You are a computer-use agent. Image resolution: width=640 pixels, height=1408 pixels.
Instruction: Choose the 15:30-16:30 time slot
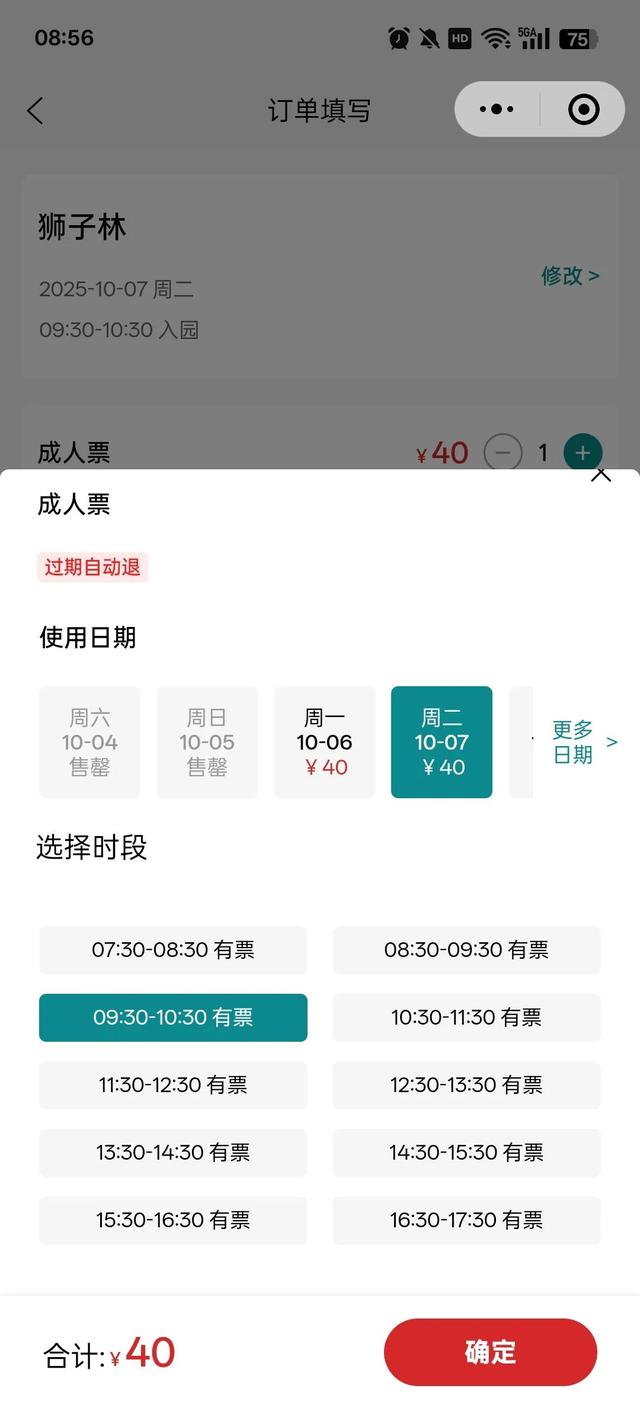tap(173, 1220)
